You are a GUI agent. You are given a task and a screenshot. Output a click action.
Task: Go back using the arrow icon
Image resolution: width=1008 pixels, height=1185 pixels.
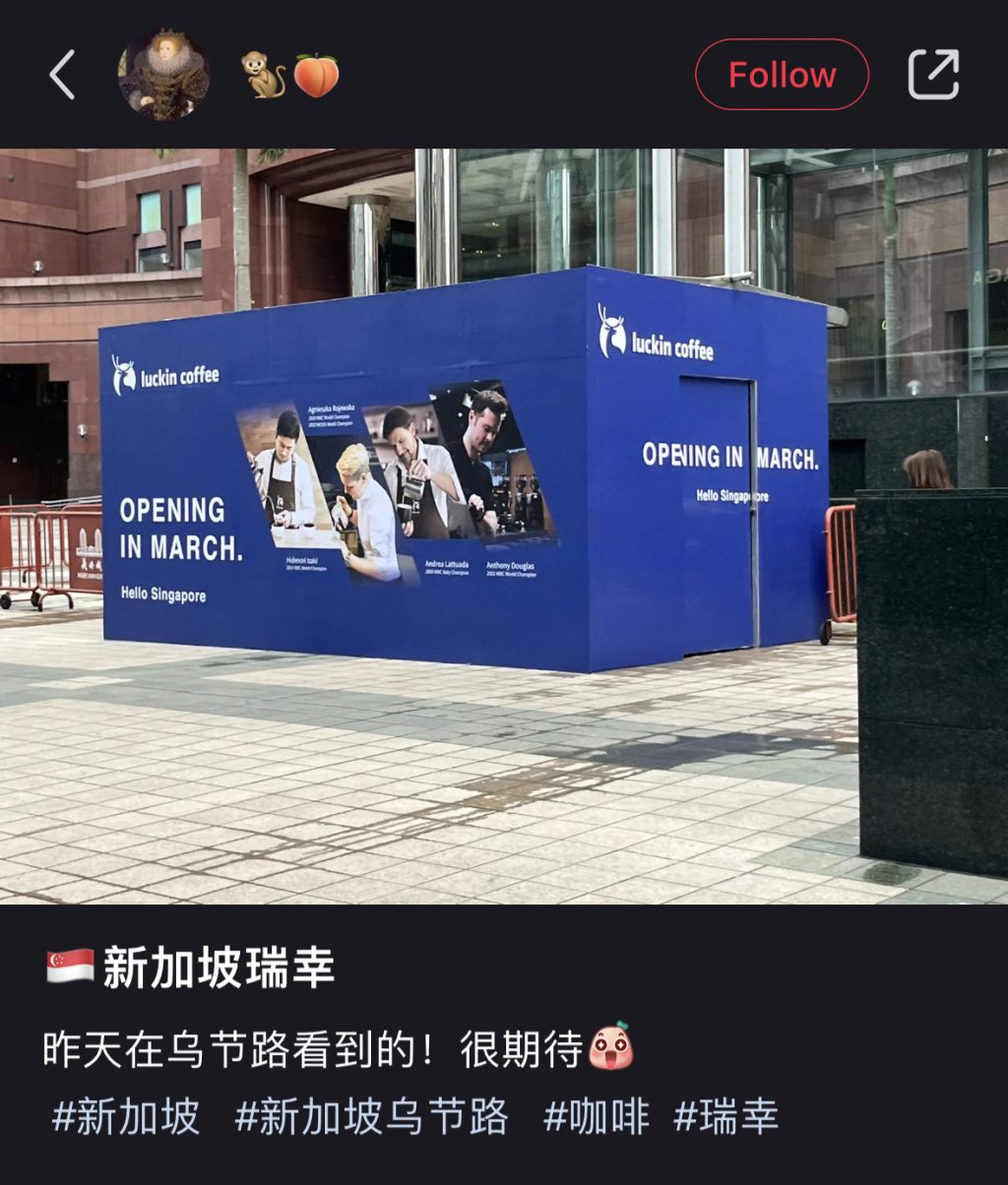pos(62,75)
